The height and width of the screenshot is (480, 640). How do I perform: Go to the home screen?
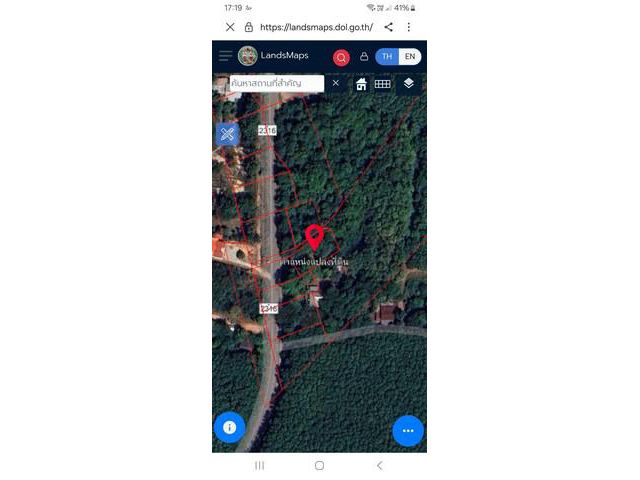click(319, 466)
